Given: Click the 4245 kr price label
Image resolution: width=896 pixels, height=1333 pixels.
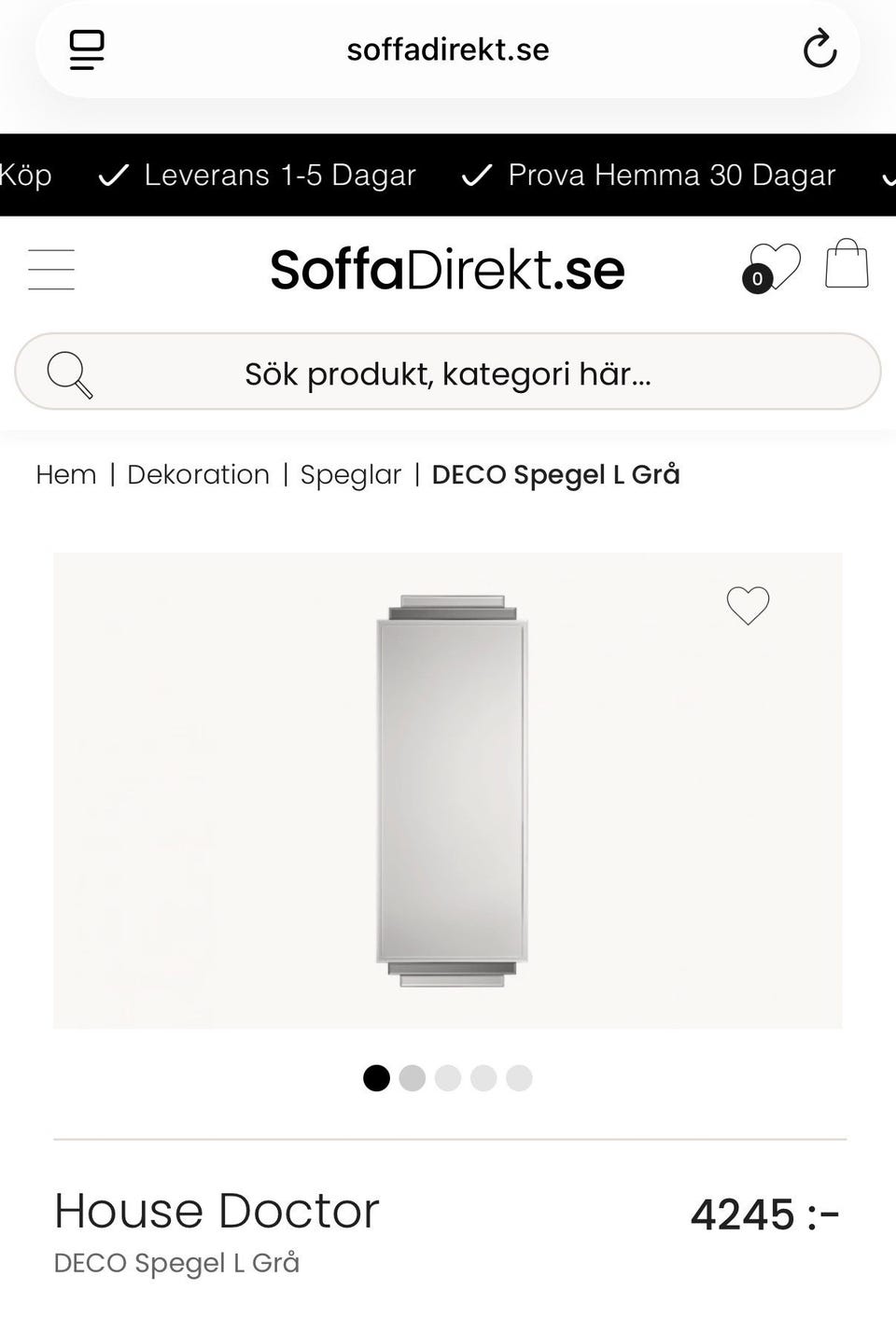Looking at the screenshot, I should pos(765,1214).
